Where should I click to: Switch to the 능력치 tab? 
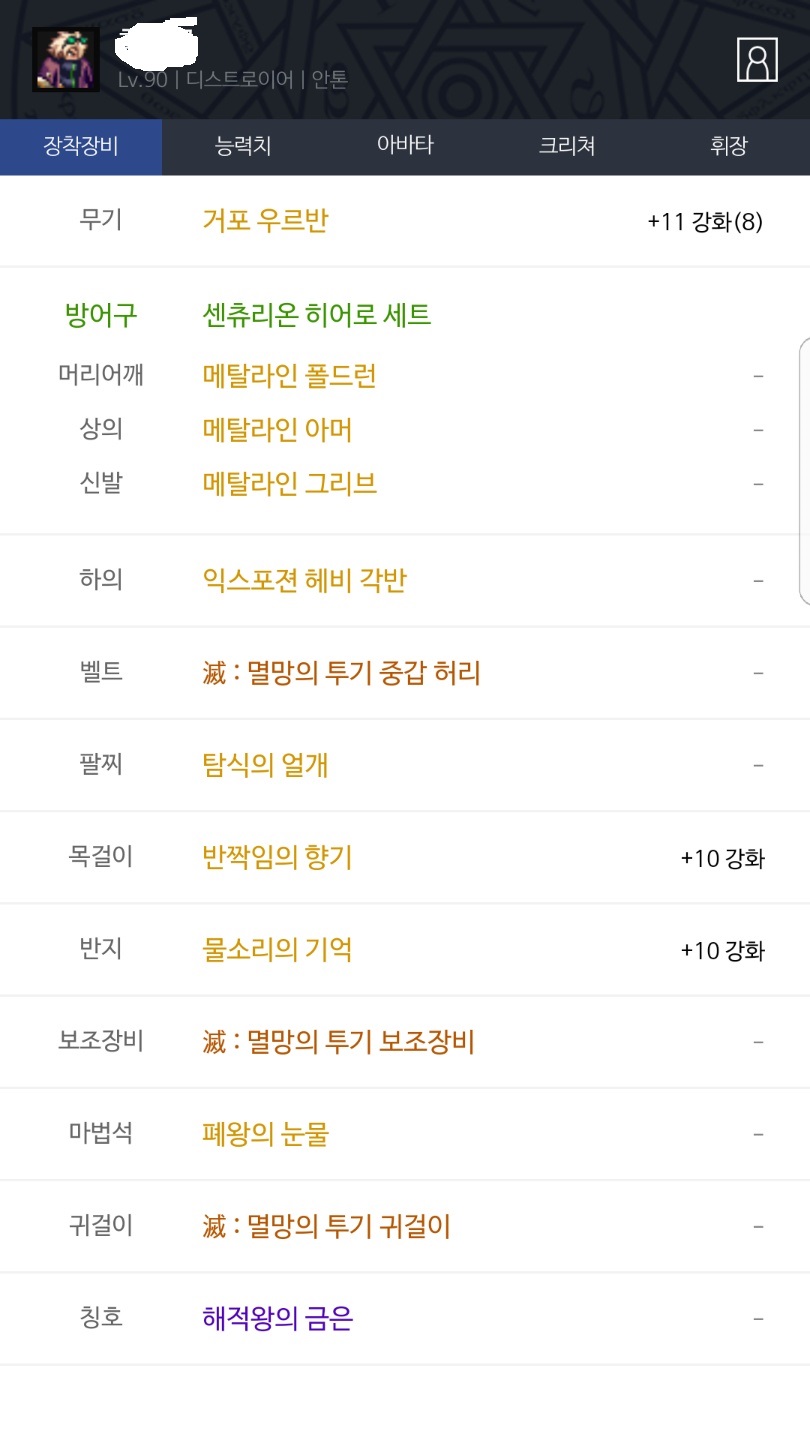click(x=243, y=146)
